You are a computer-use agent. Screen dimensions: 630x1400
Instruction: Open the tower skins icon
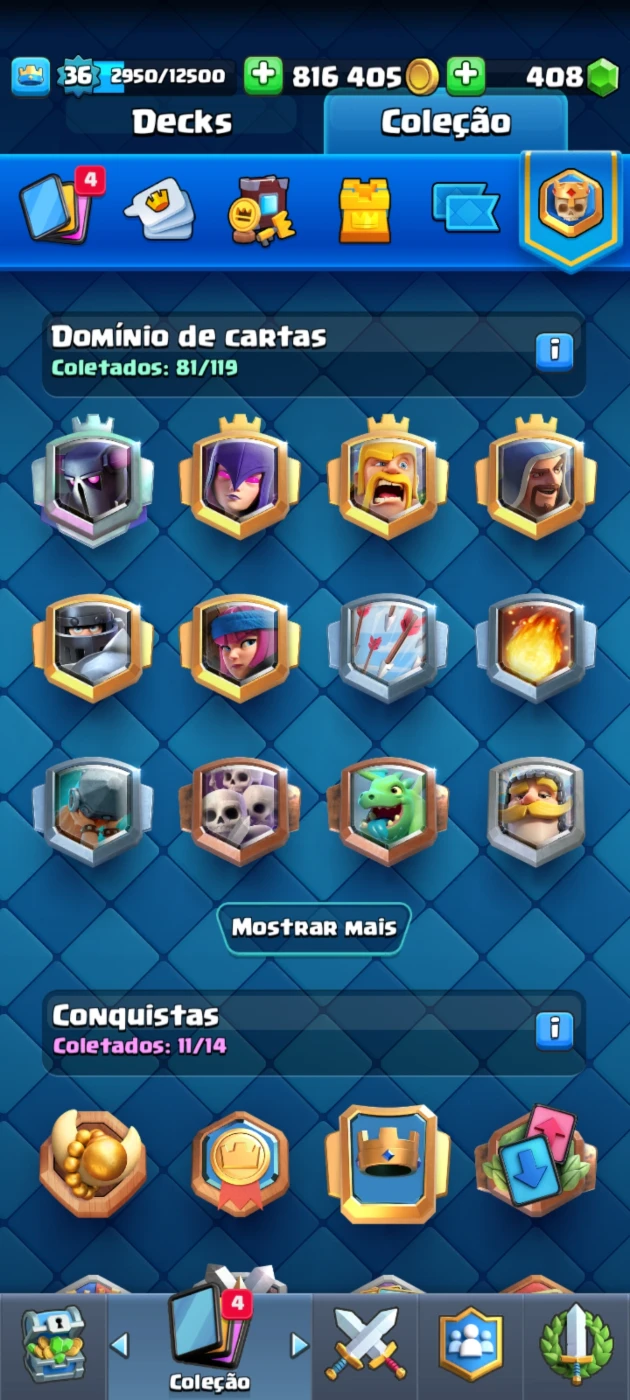point(365,209)
